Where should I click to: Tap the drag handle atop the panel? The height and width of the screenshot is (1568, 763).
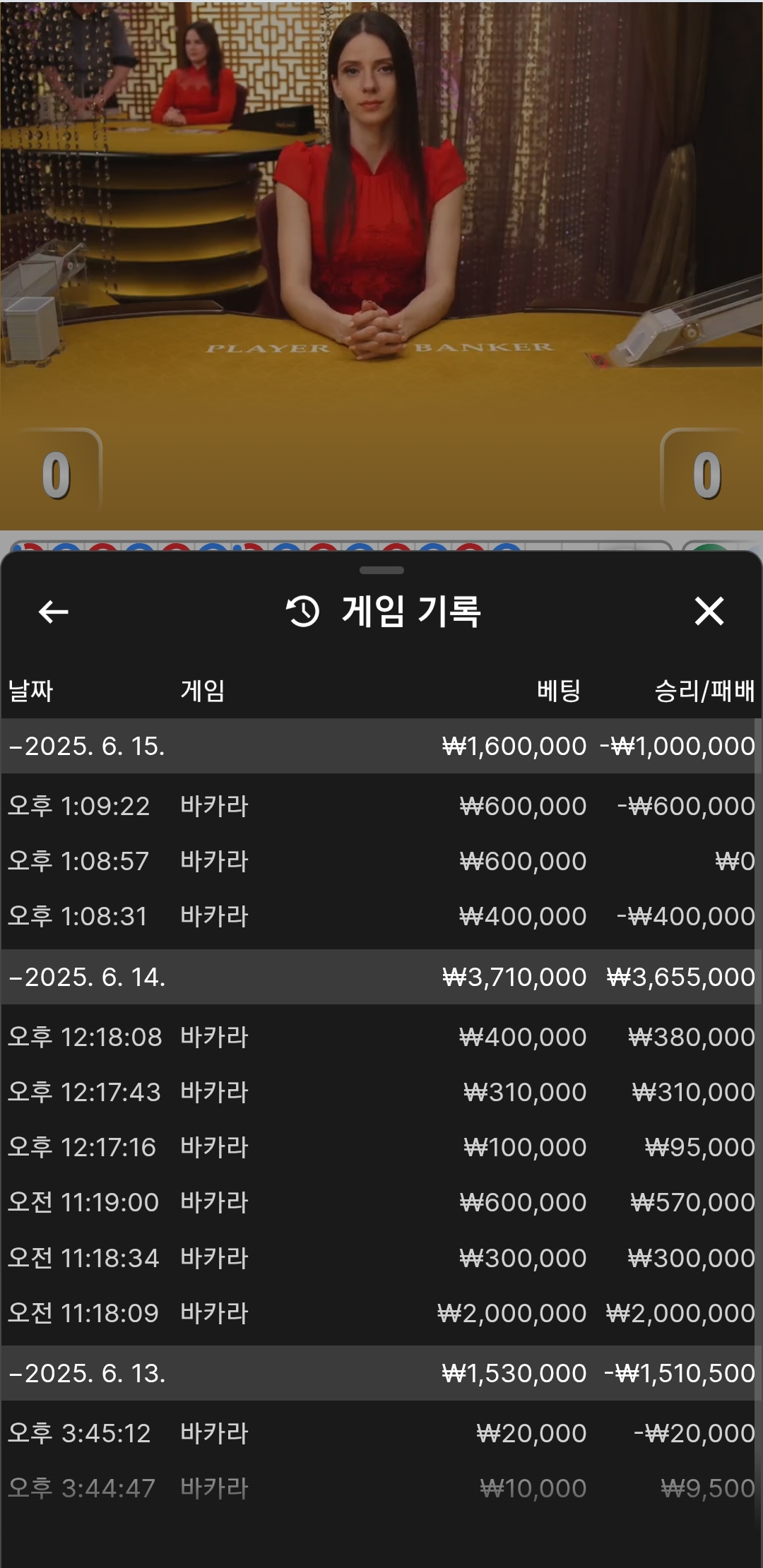(x=381, y=570)
